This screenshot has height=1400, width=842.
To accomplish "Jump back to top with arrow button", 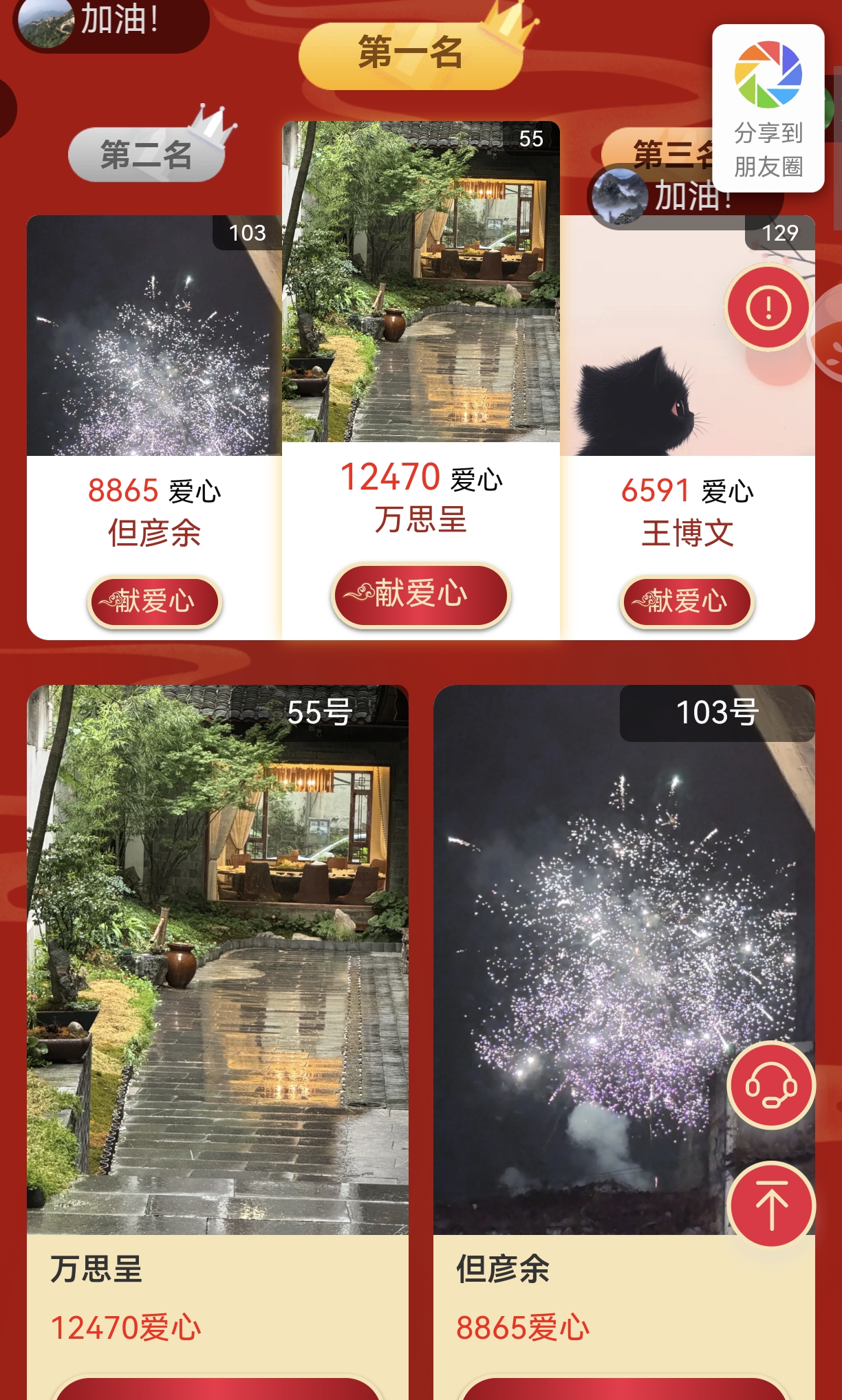I will (770, 1205).
